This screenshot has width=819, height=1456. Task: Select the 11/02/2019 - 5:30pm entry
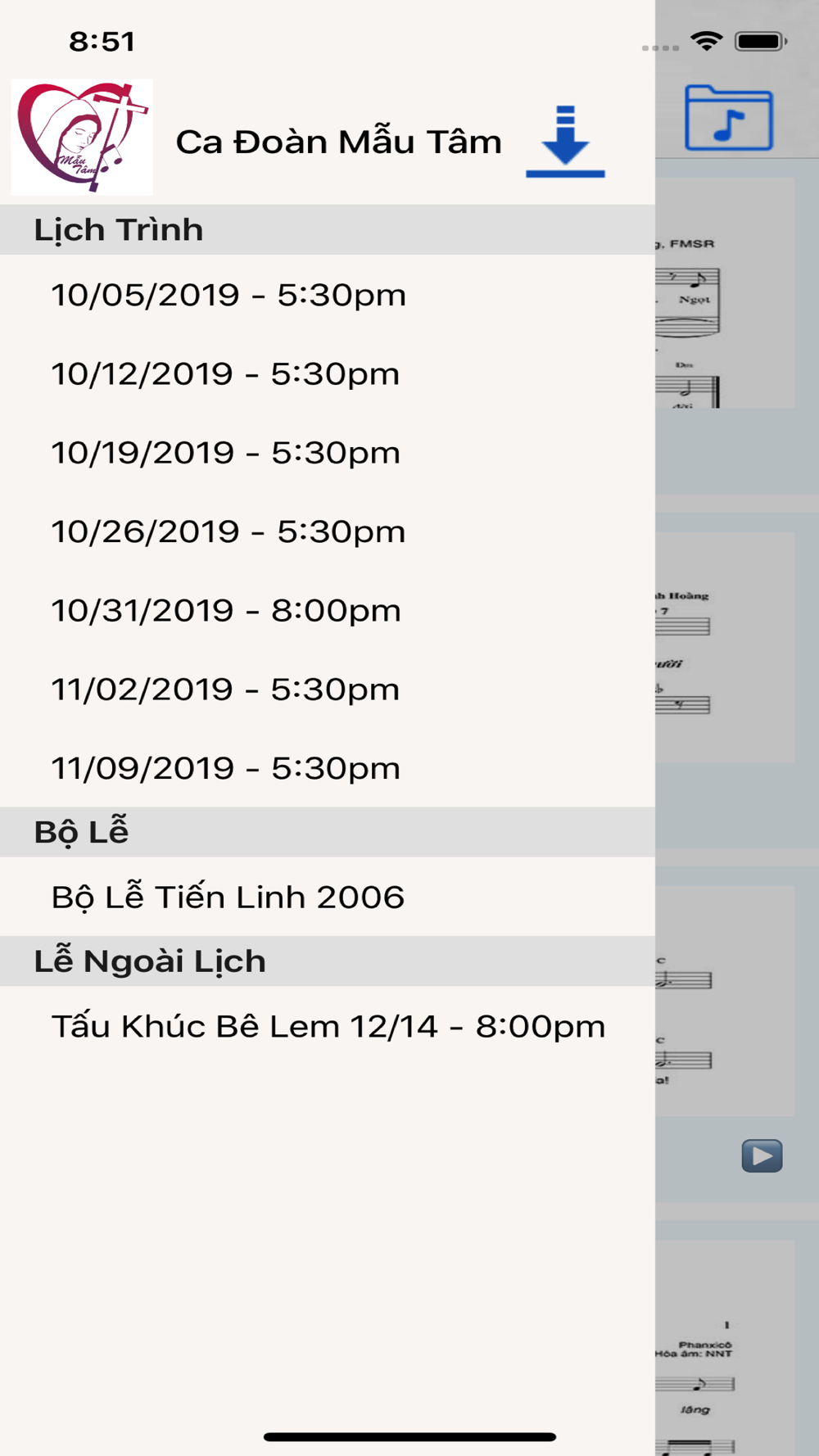click(328, 690)
